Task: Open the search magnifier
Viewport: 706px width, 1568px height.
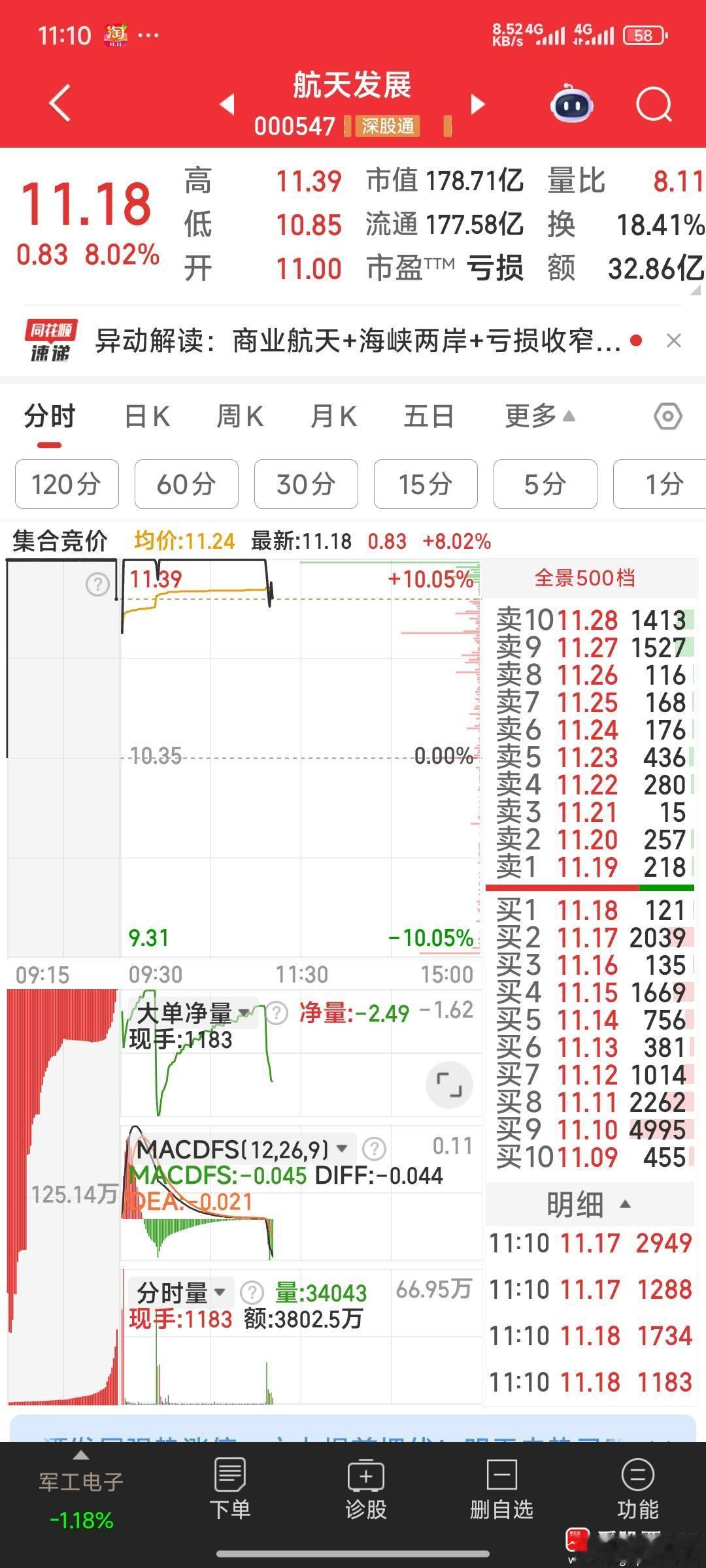Action: coord(654,104)
